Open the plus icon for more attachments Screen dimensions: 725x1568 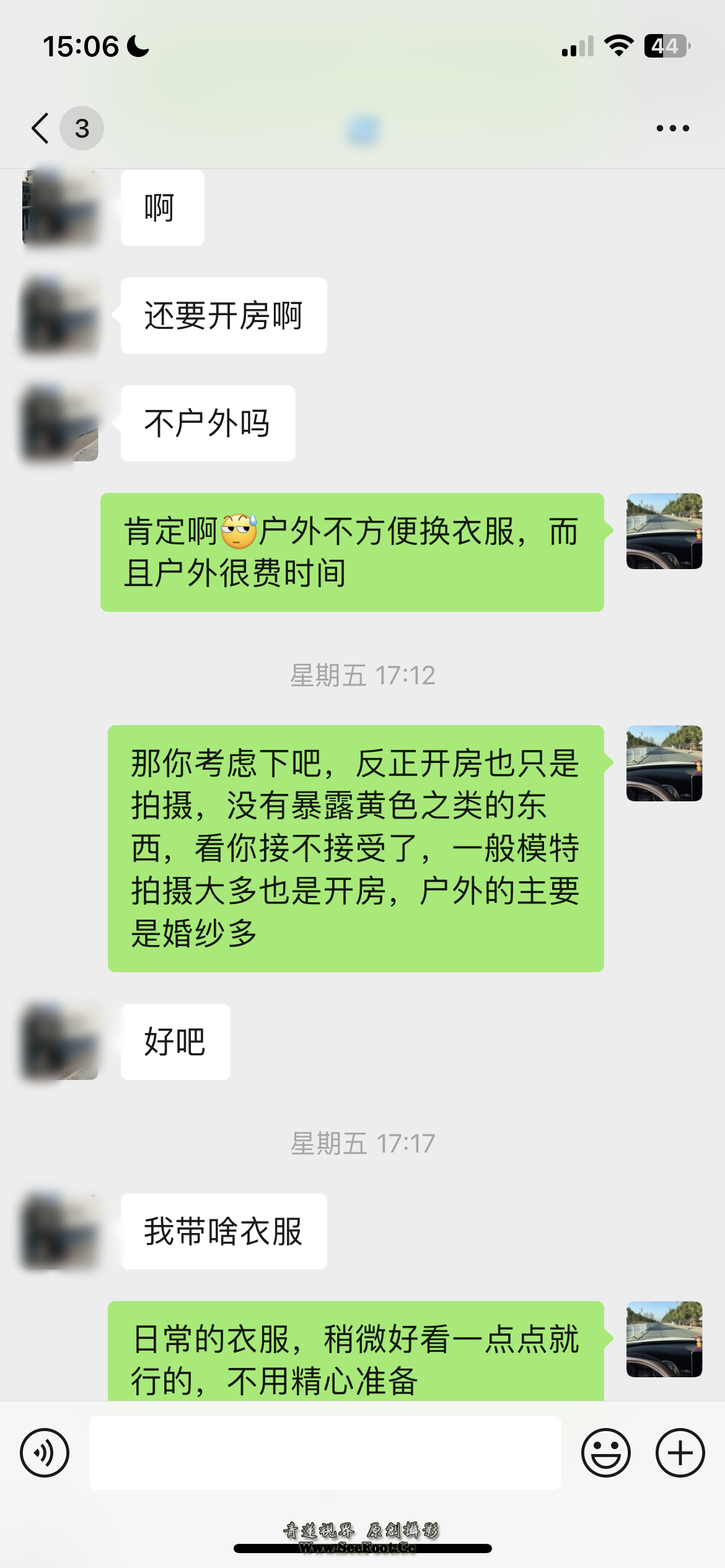(679, 1452)
